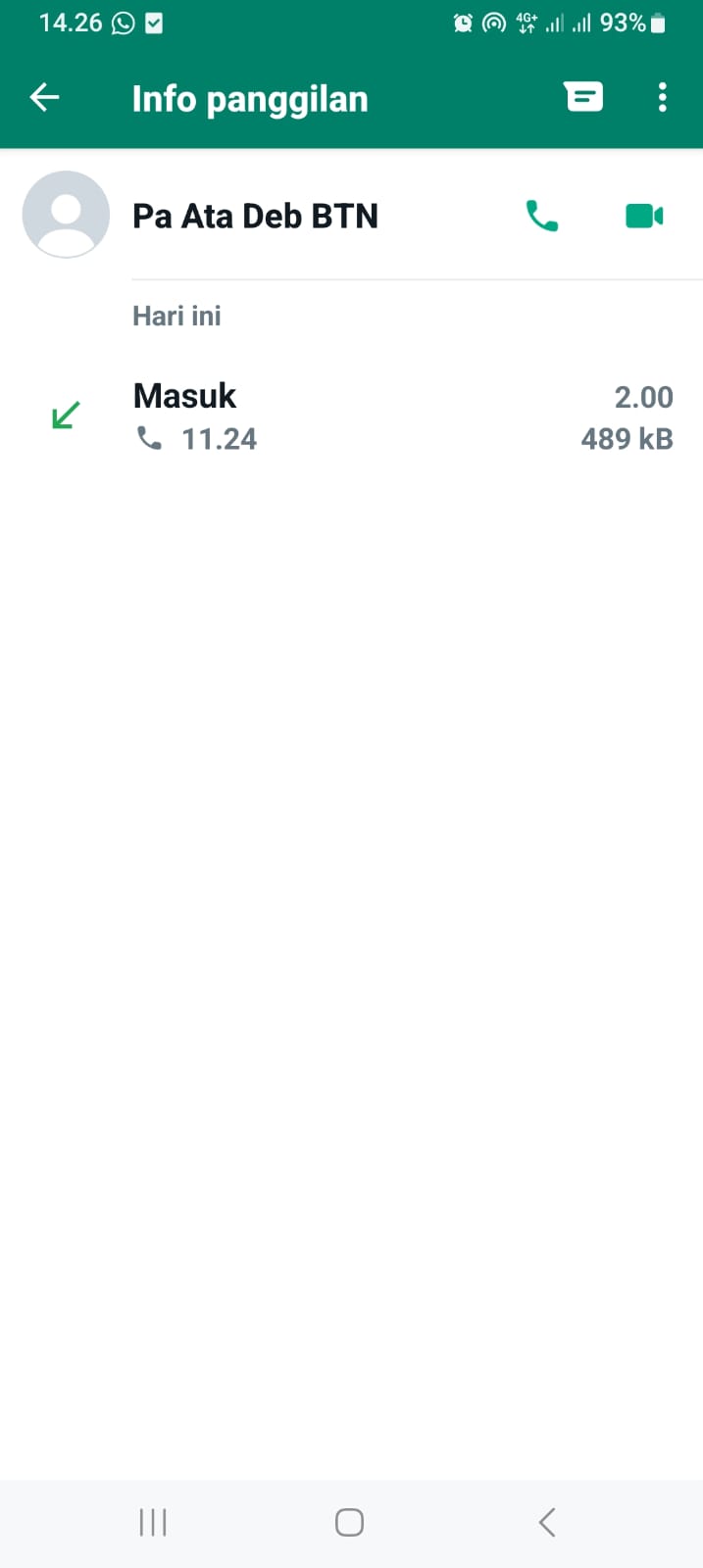Tap the system home button

click(x=349, y=1522)
